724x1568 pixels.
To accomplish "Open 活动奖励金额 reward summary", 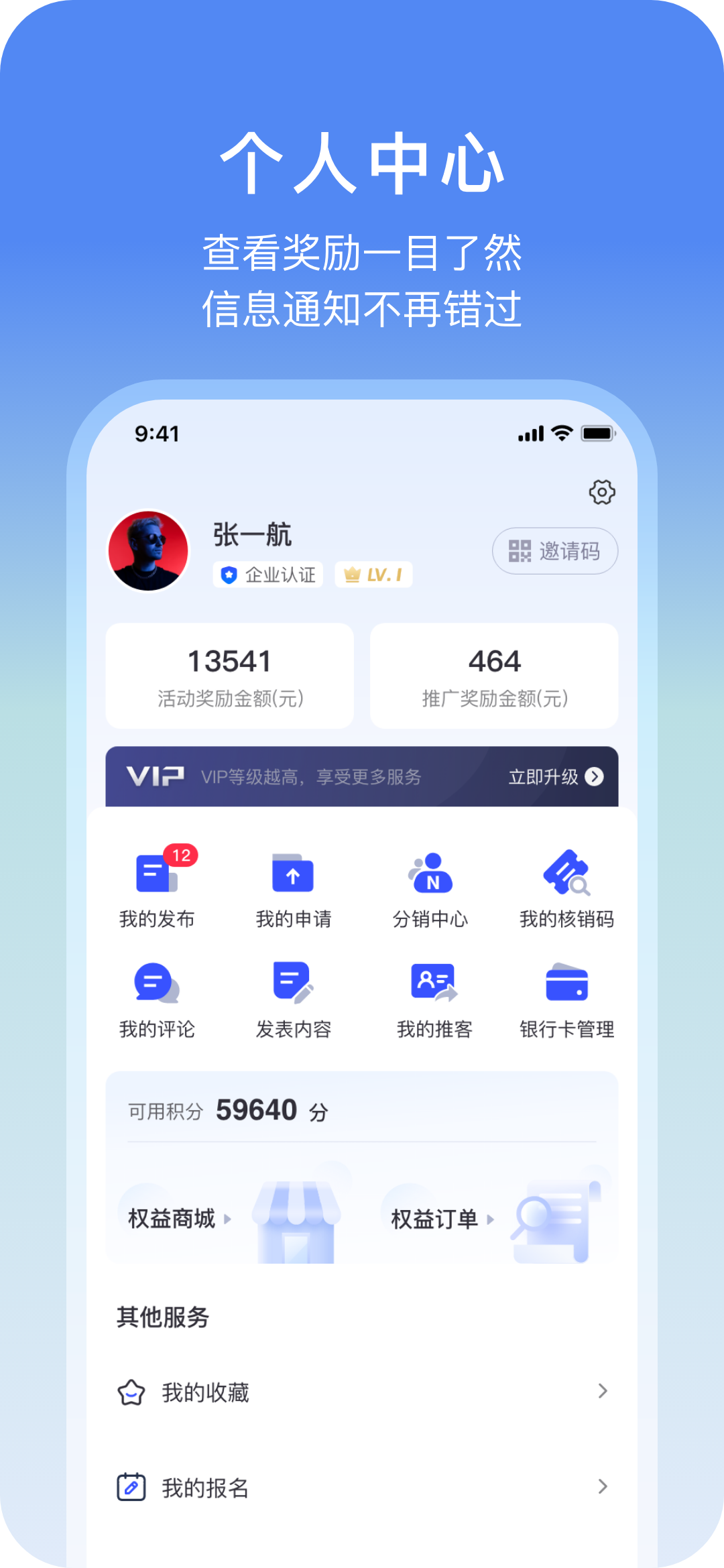I will pos(229,674).
